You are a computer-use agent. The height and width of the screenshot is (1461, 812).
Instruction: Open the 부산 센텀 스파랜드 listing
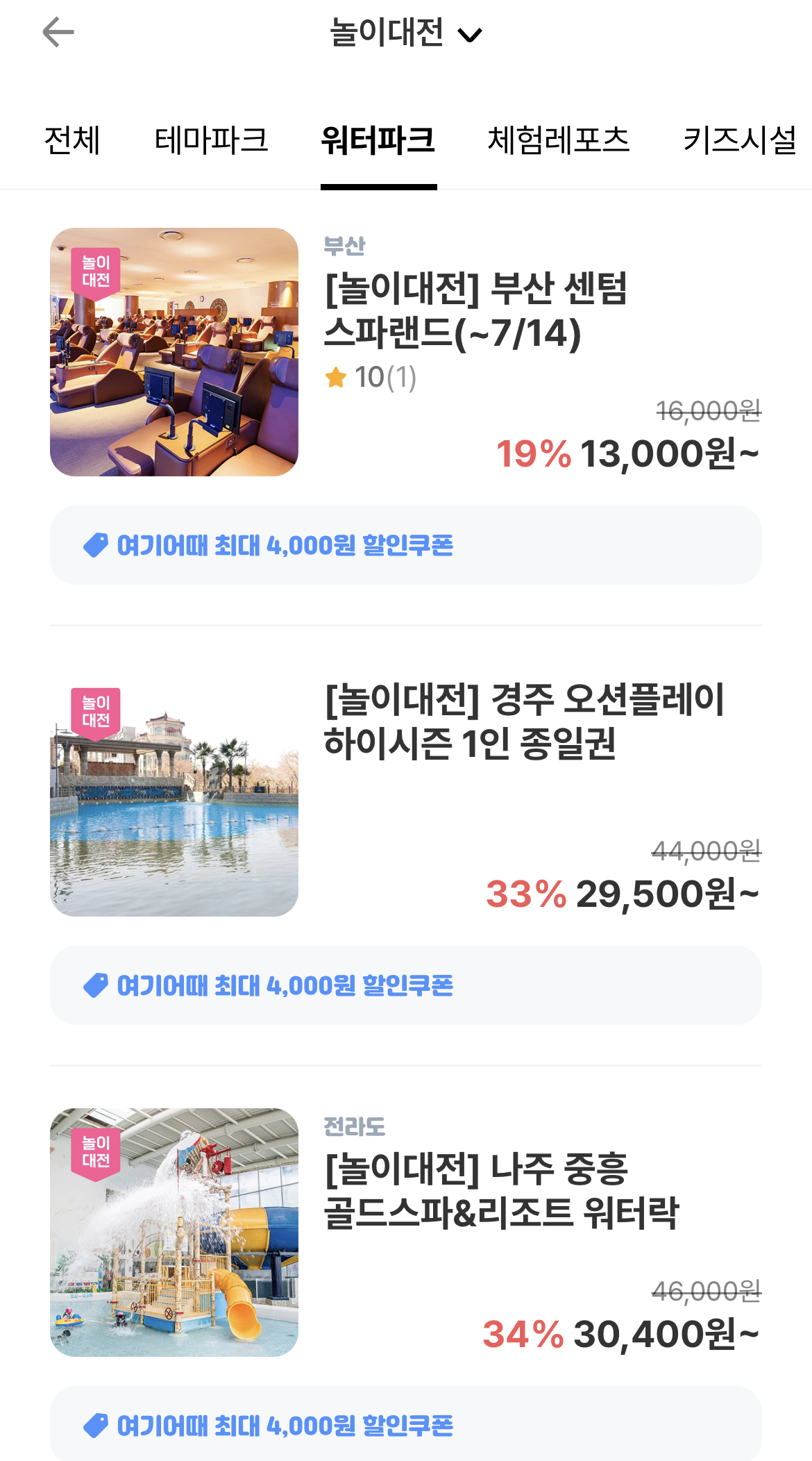(475, 310)
